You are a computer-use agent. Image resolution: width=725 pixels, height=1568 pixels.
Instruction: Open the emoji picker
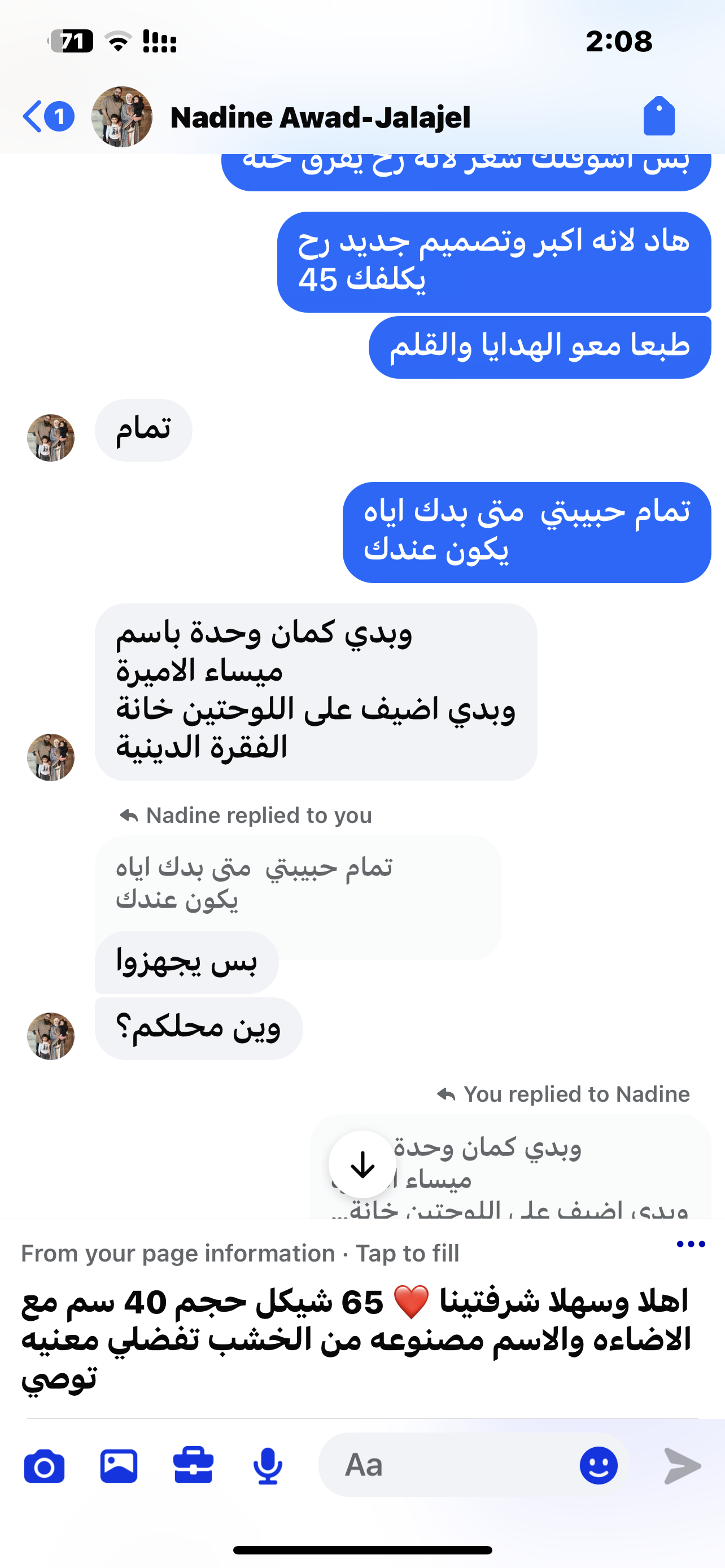coord(599,1465)
